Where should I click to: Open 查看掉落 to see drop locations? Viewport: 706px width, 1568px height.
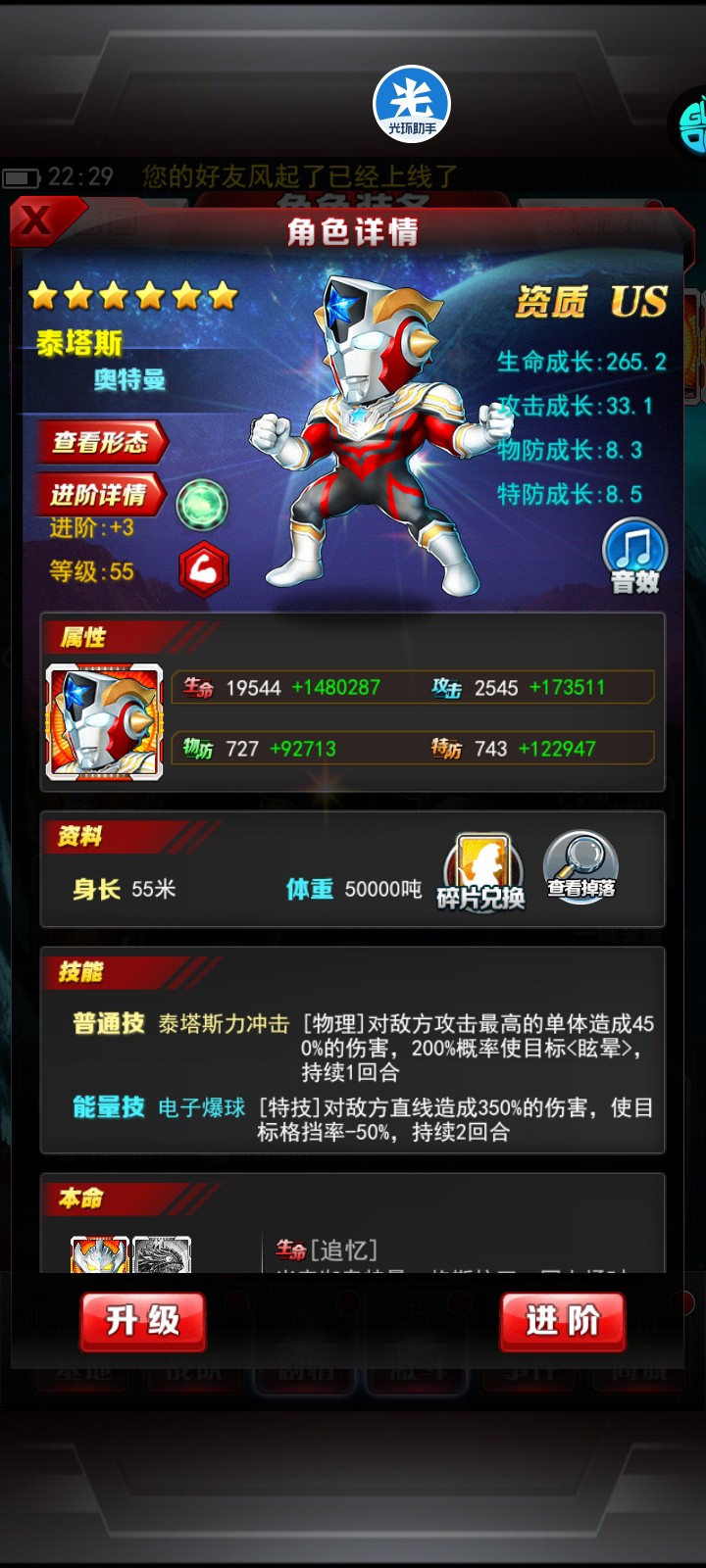point(580,868)
